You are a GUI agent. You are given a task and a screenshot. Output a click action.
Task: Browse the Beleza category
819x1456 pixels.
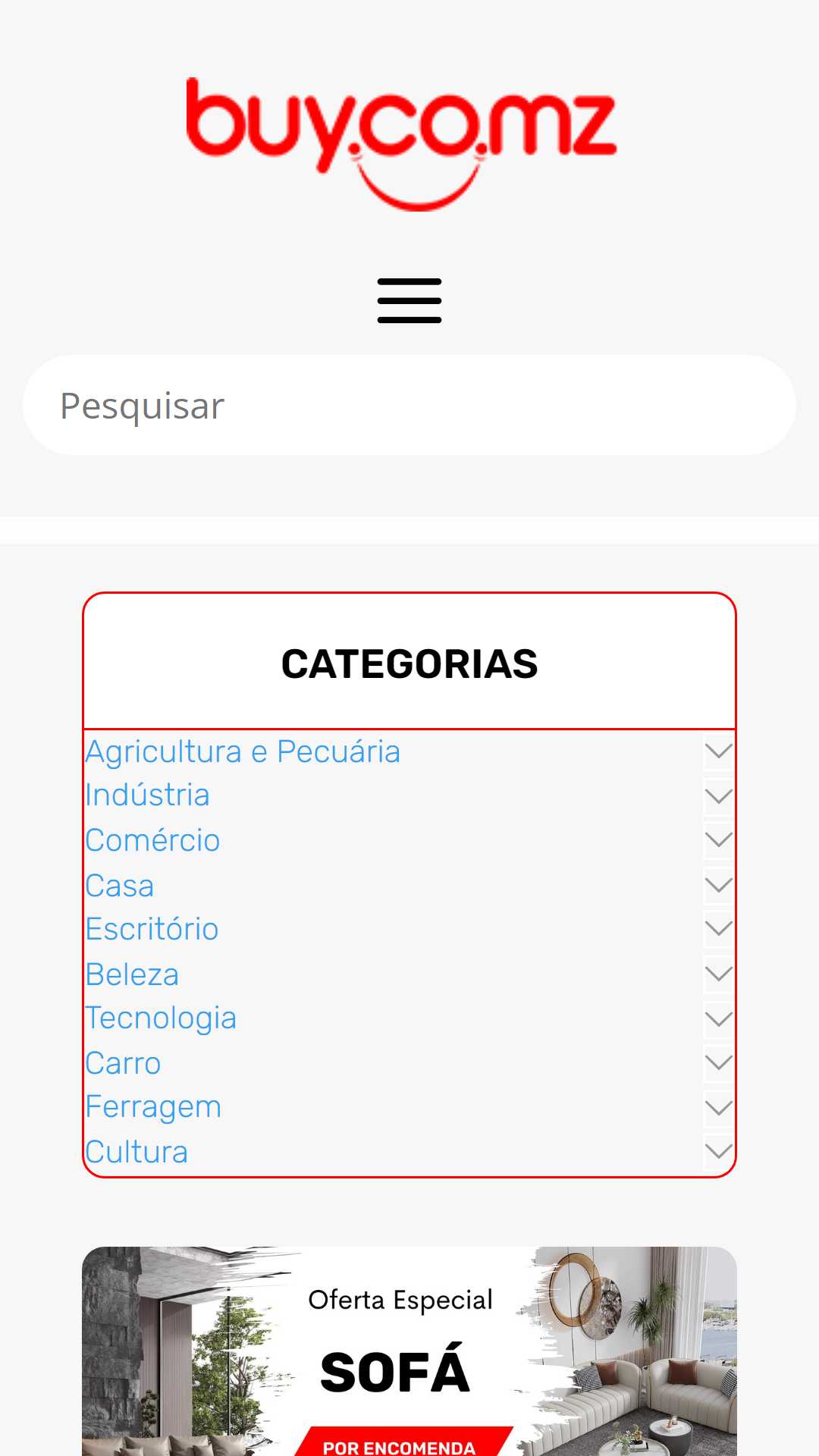point(132,974)
